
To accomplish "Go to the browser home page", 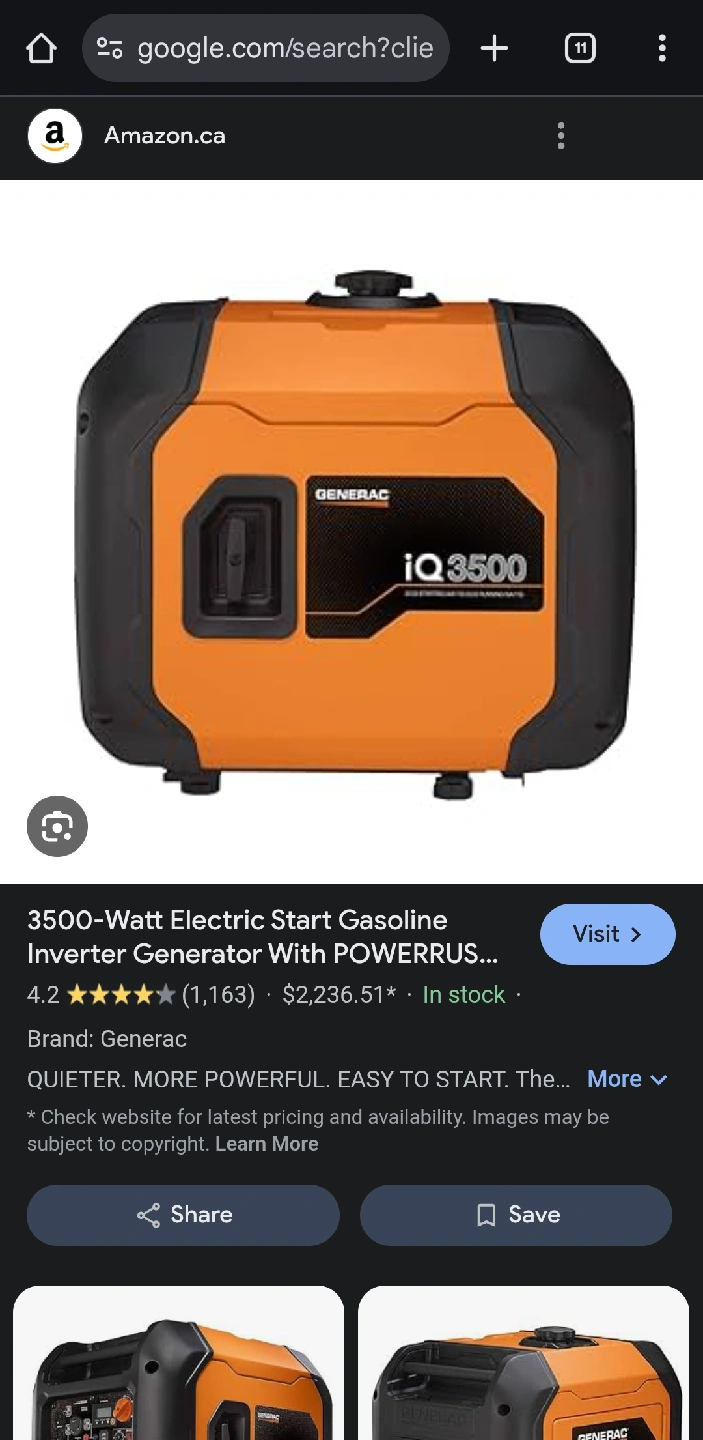I will tap(41, 48).
